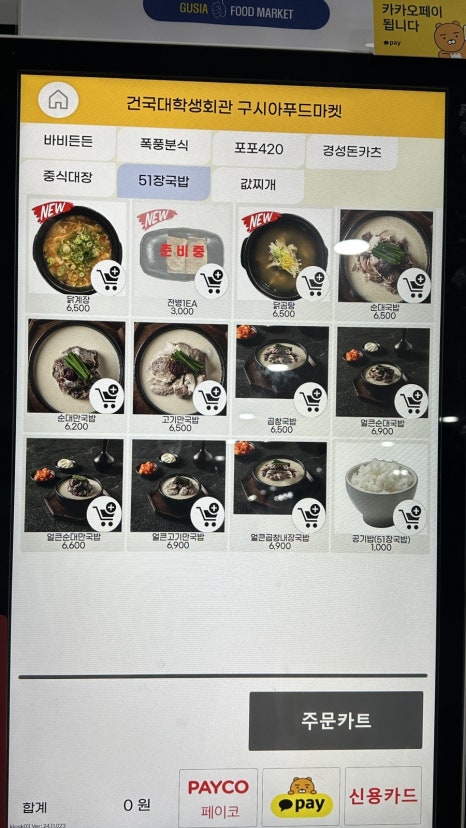Pay with 신용카드 credit card
Viewport: 466px width, 828px height.
coord(384,796)
